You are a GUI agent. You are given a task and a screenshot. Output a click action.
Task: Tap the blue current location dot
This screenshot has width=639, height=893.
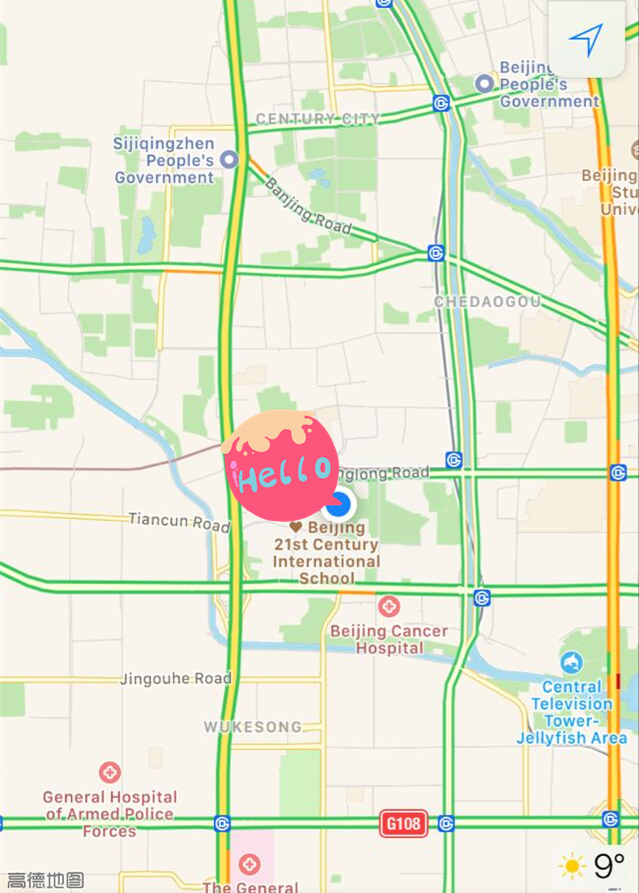click(341, 503)
